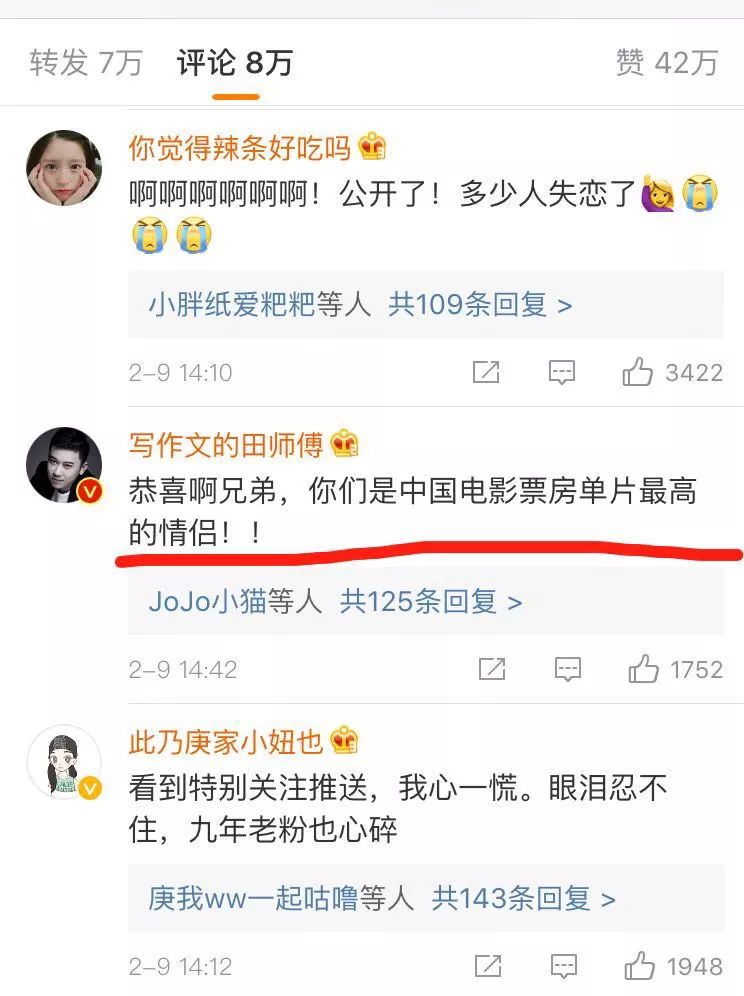The height and width of the screenshot is (996, 744).
Task: Repost the comment posted at 2-9 14:12
Action: pos(487,966)
